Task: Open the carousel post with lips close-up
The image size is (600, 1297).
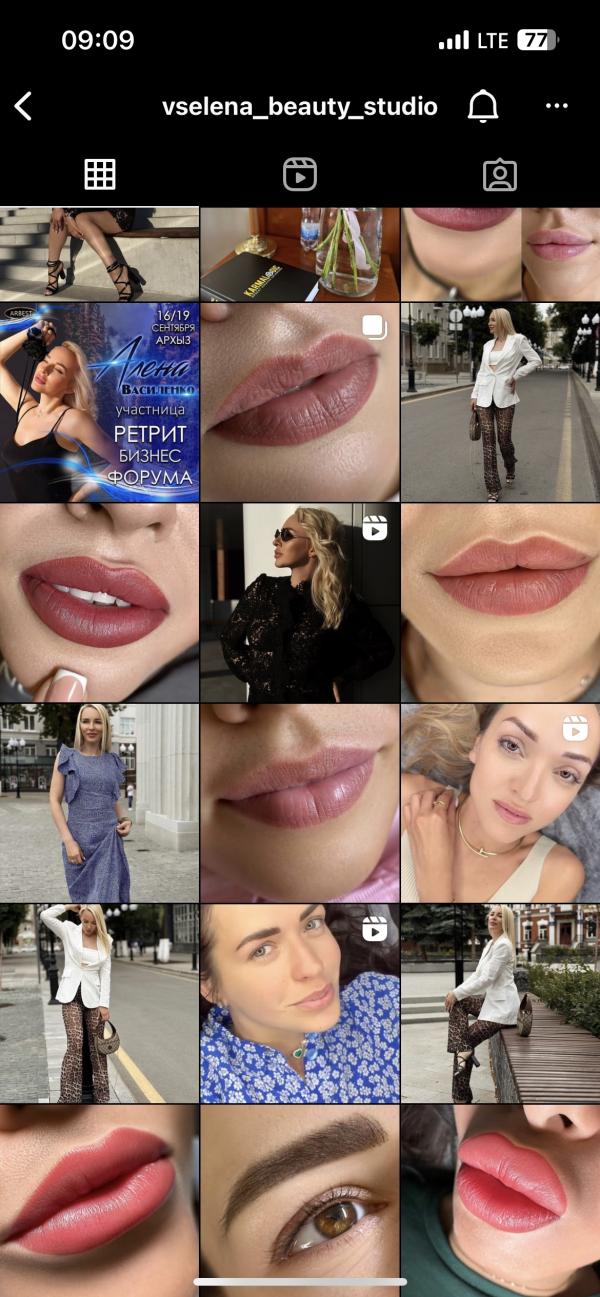Action: pos(300,402)
